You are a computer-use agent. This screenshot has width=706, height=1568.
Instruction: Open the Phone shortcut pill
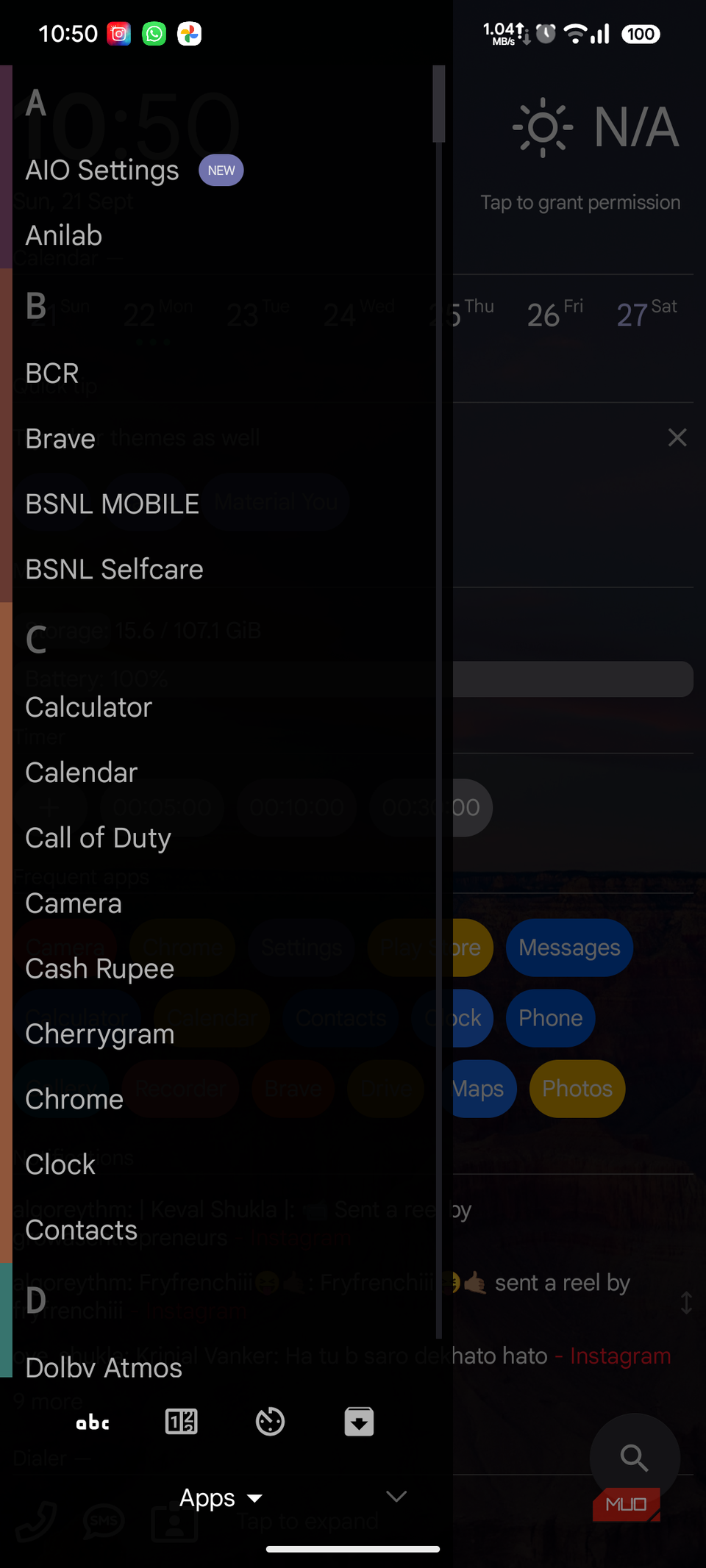pos(550,1017)
